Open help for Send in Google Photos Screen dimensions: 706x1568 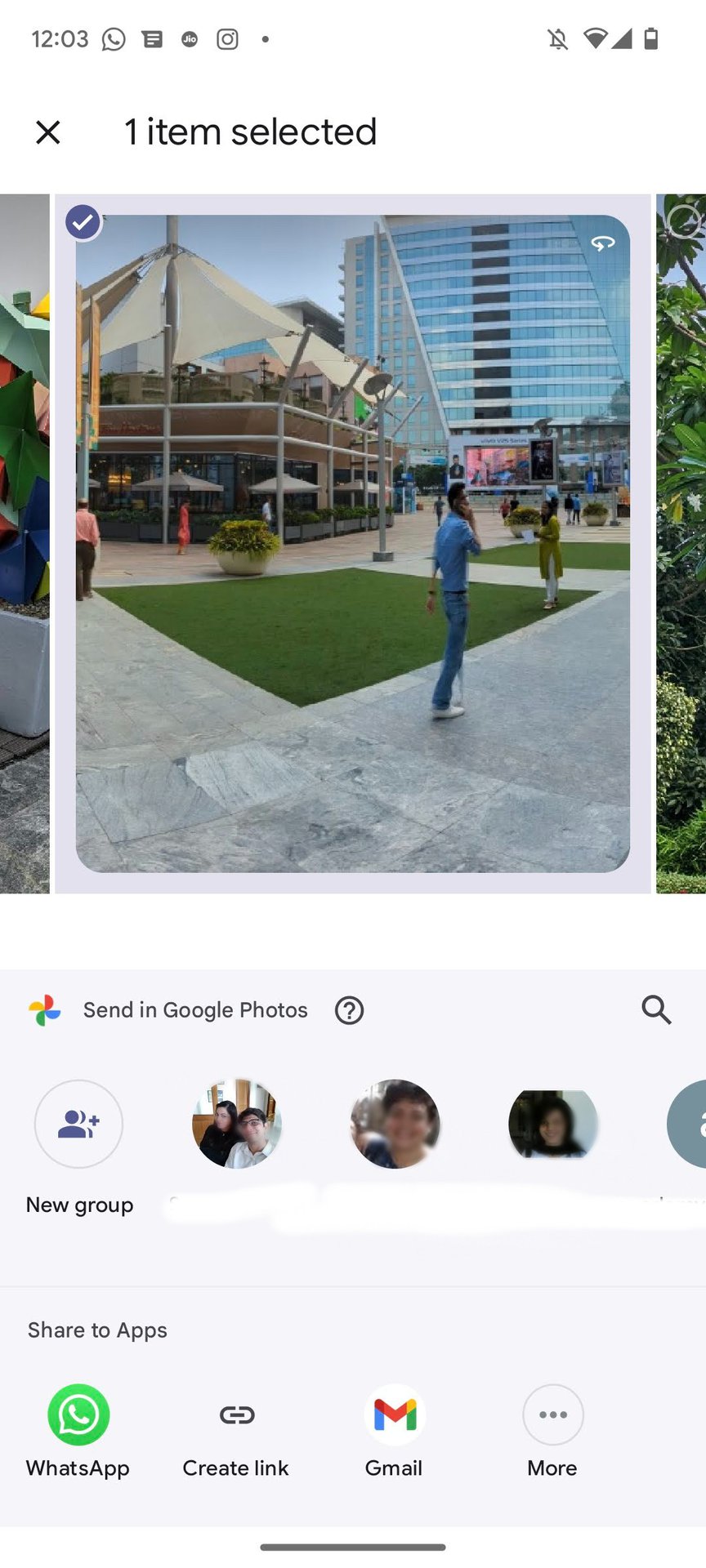349,1010
